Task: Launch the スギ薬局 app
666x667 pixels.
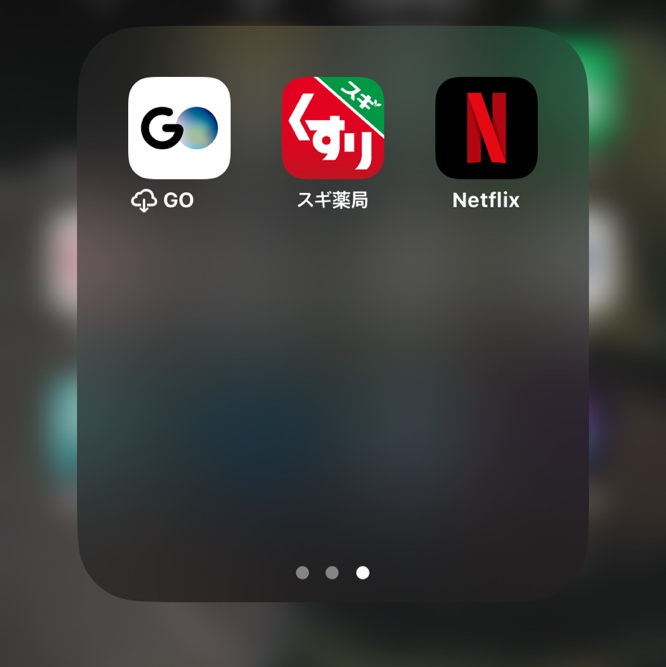Action: (333, 128)
